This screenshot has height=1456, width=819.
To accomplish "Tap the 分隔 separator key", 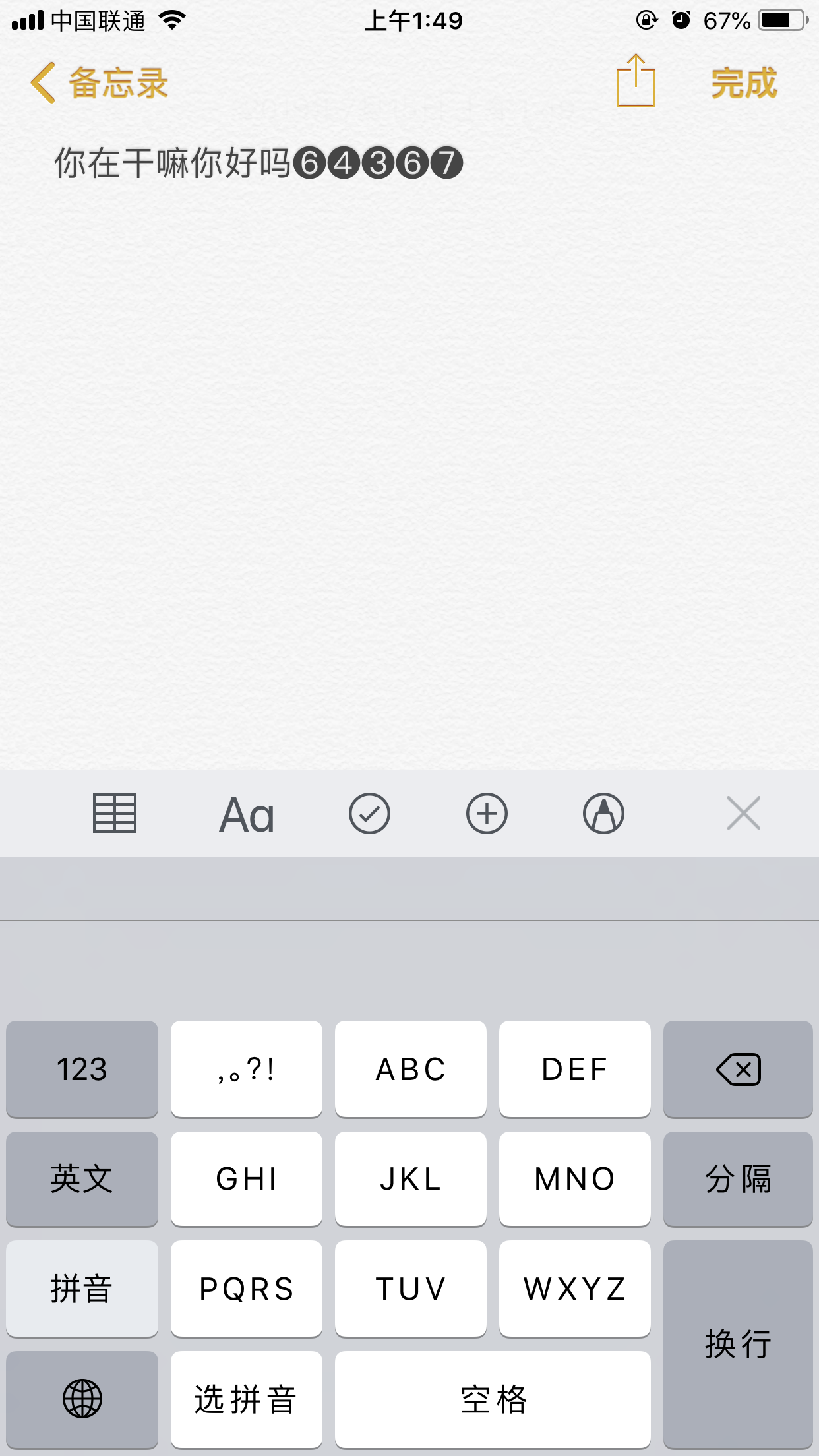I will (738, 1179).
